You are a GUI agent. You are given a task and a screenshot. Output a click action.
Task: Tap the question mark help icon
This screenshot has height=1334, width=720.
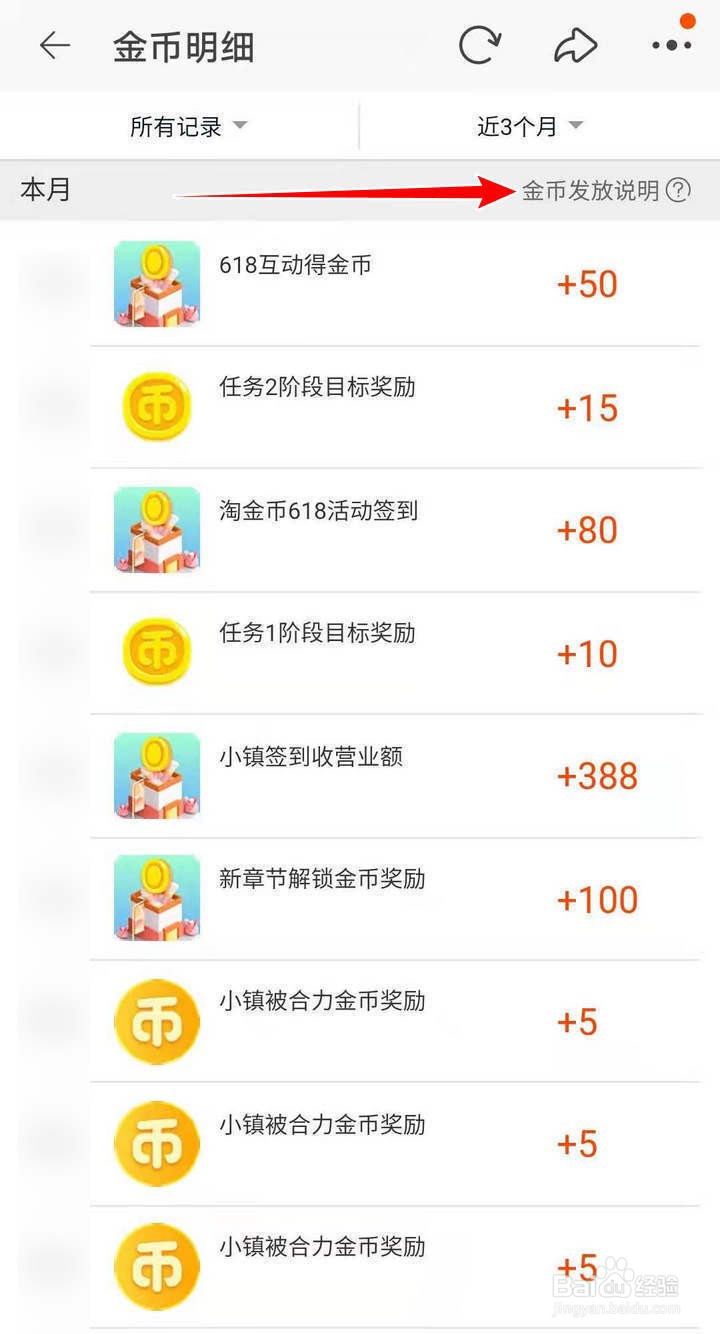[679, 190]
